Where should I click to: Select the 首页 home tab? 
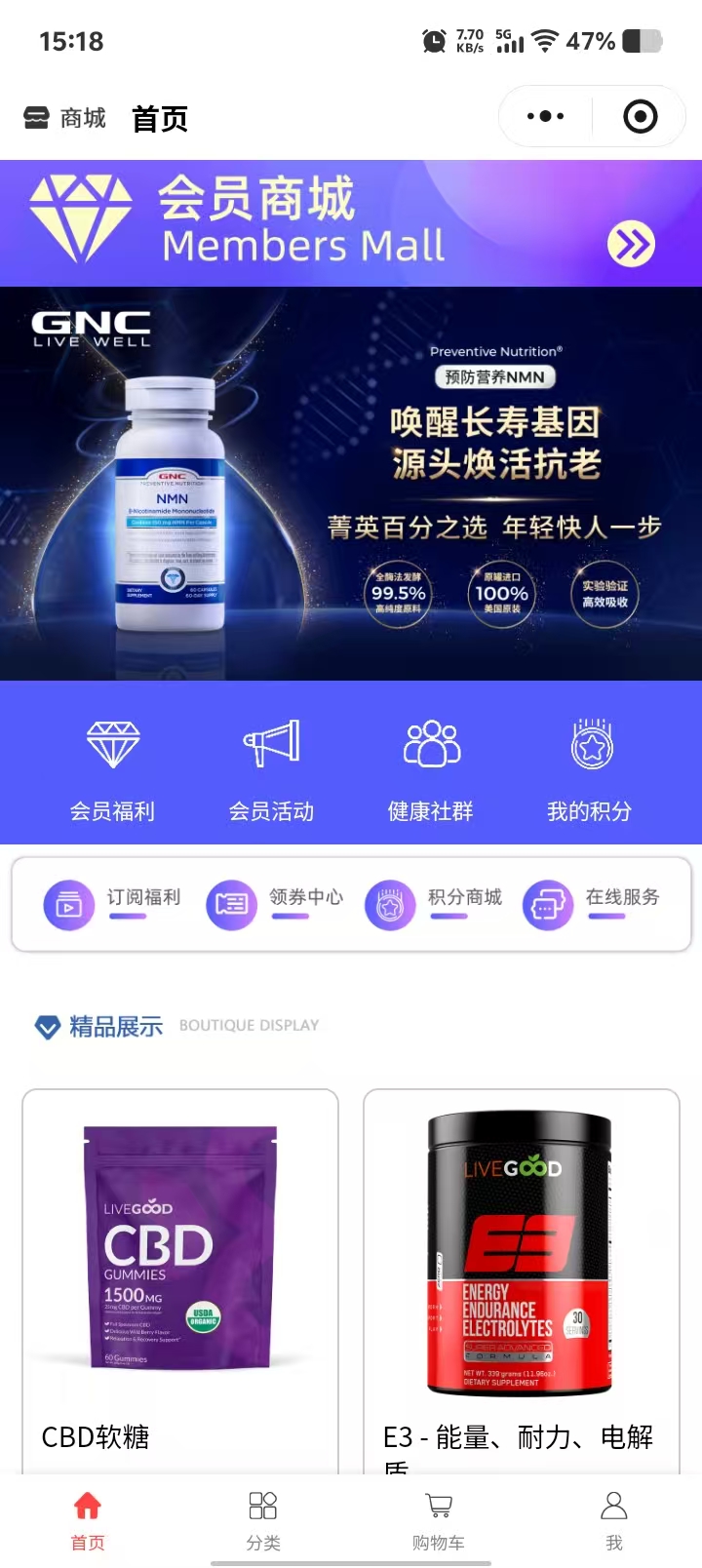[x=88, y=1519]
